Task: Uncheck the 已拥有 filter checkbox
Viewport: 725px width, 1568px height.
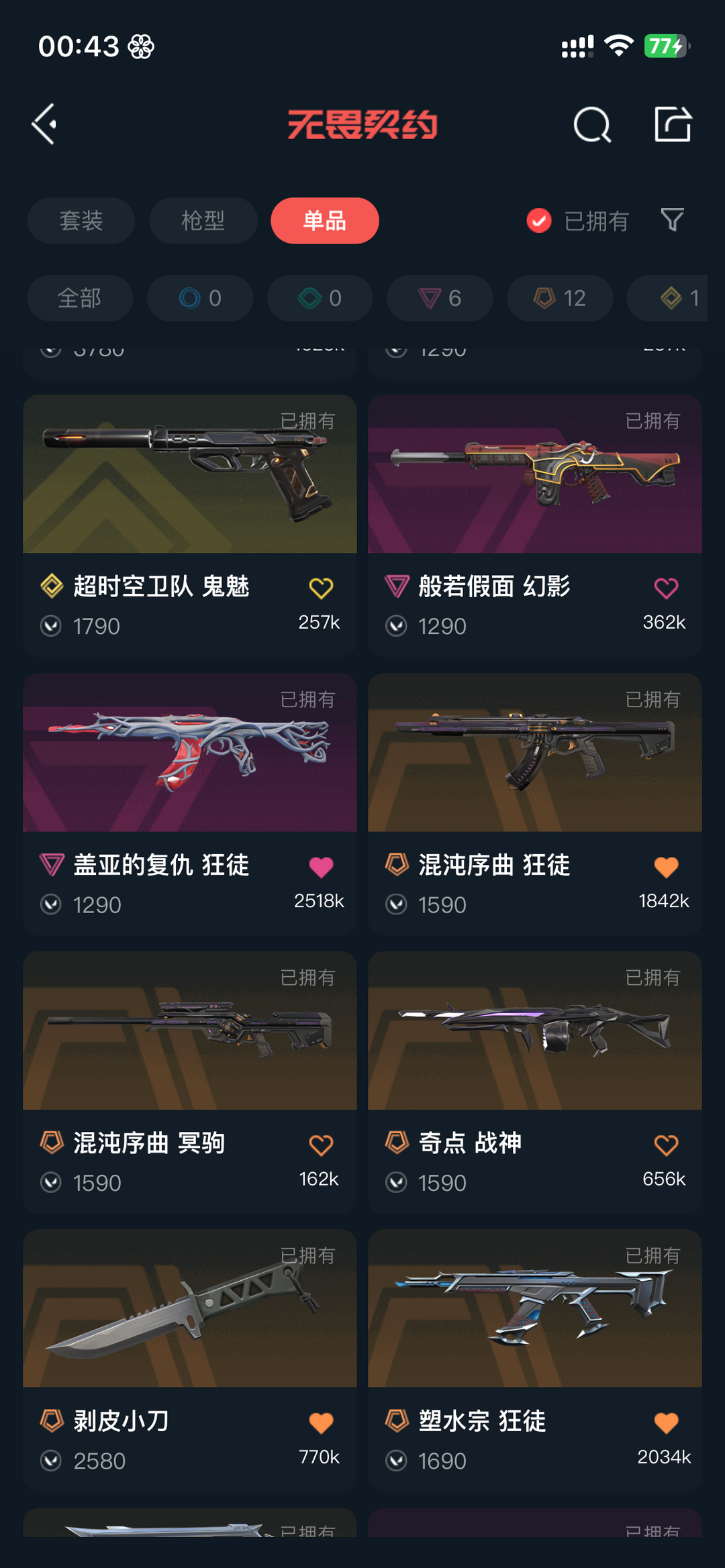Action: point(539,221)
